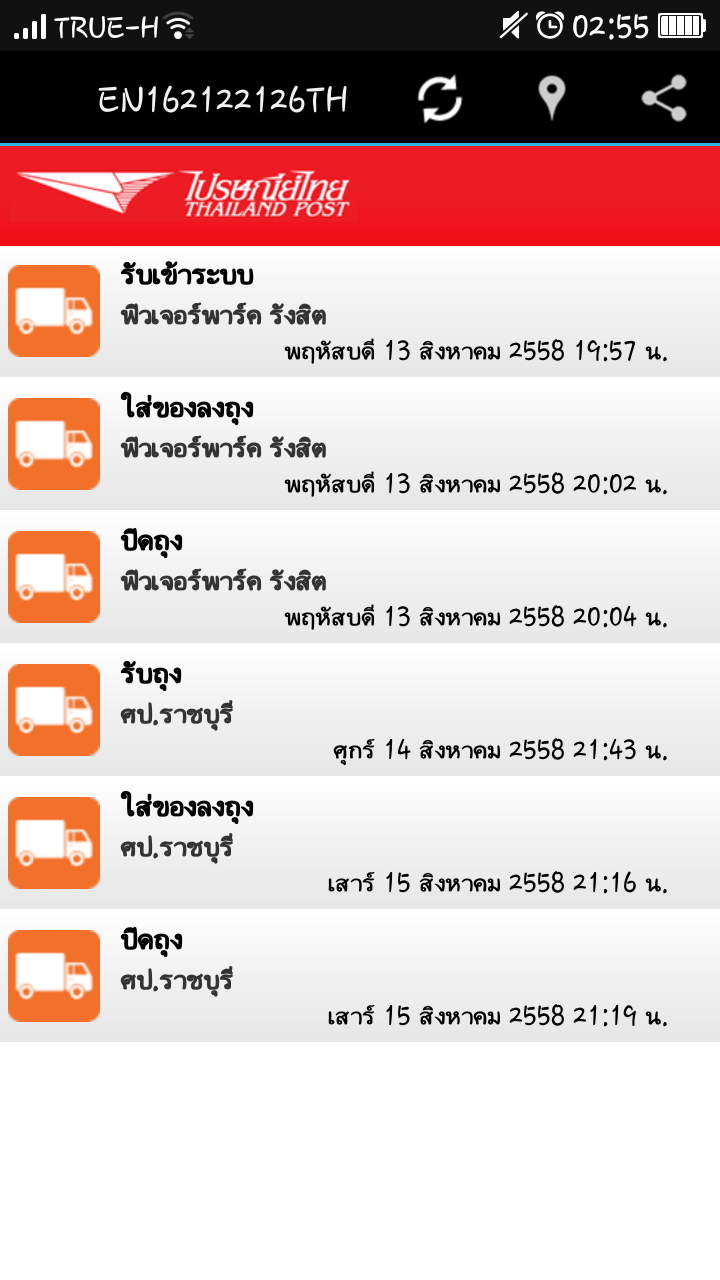Image resolution: width=720 pixels, height=1280 pixels.
Task: View the ใส่ของลงถุง entry at ศป.ราชบุรี
Action: (x=360, y=843)
